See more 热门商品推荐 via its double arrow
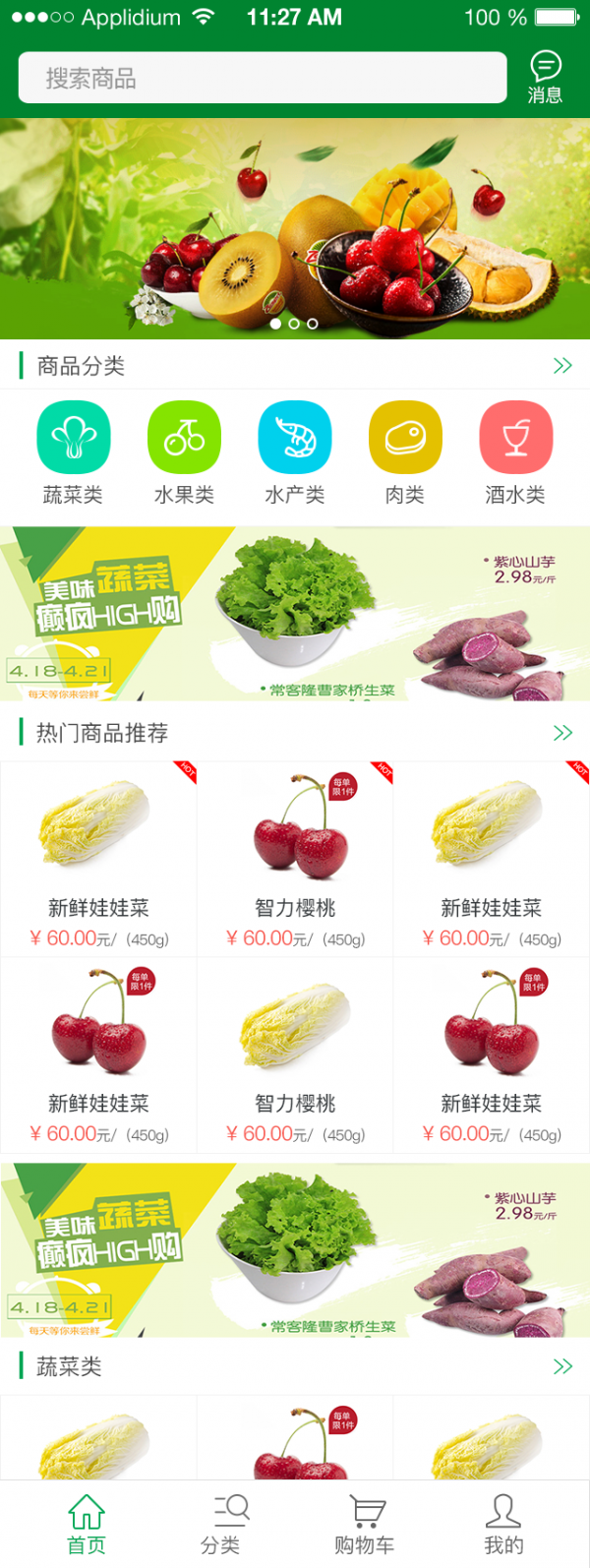Image resolution: width=590 pixels, height=1568 pixels. (562, 733)
